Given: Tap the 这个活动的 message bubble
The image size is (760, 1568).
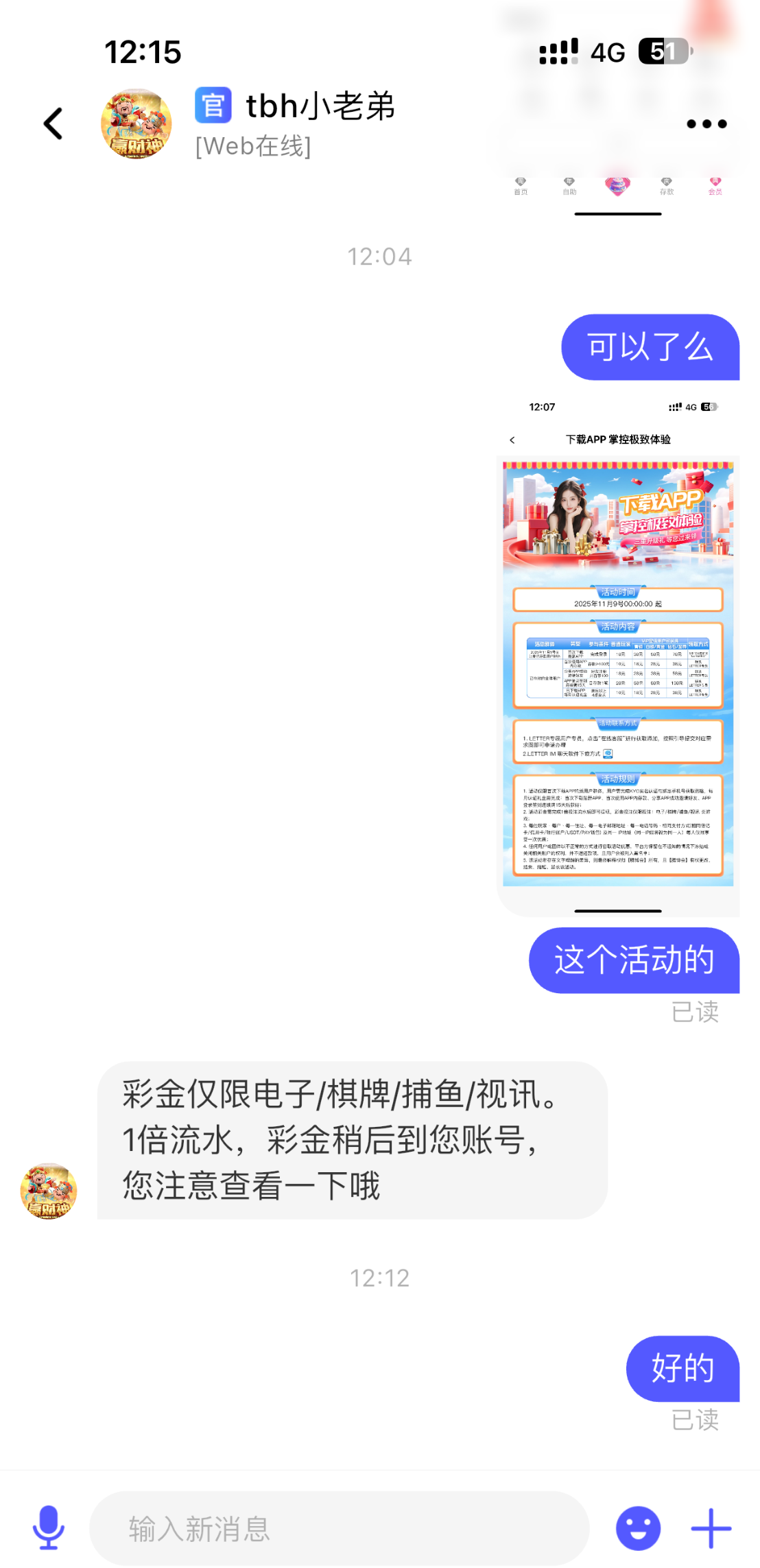Looking at the screenshot, I should coord(633,961).
